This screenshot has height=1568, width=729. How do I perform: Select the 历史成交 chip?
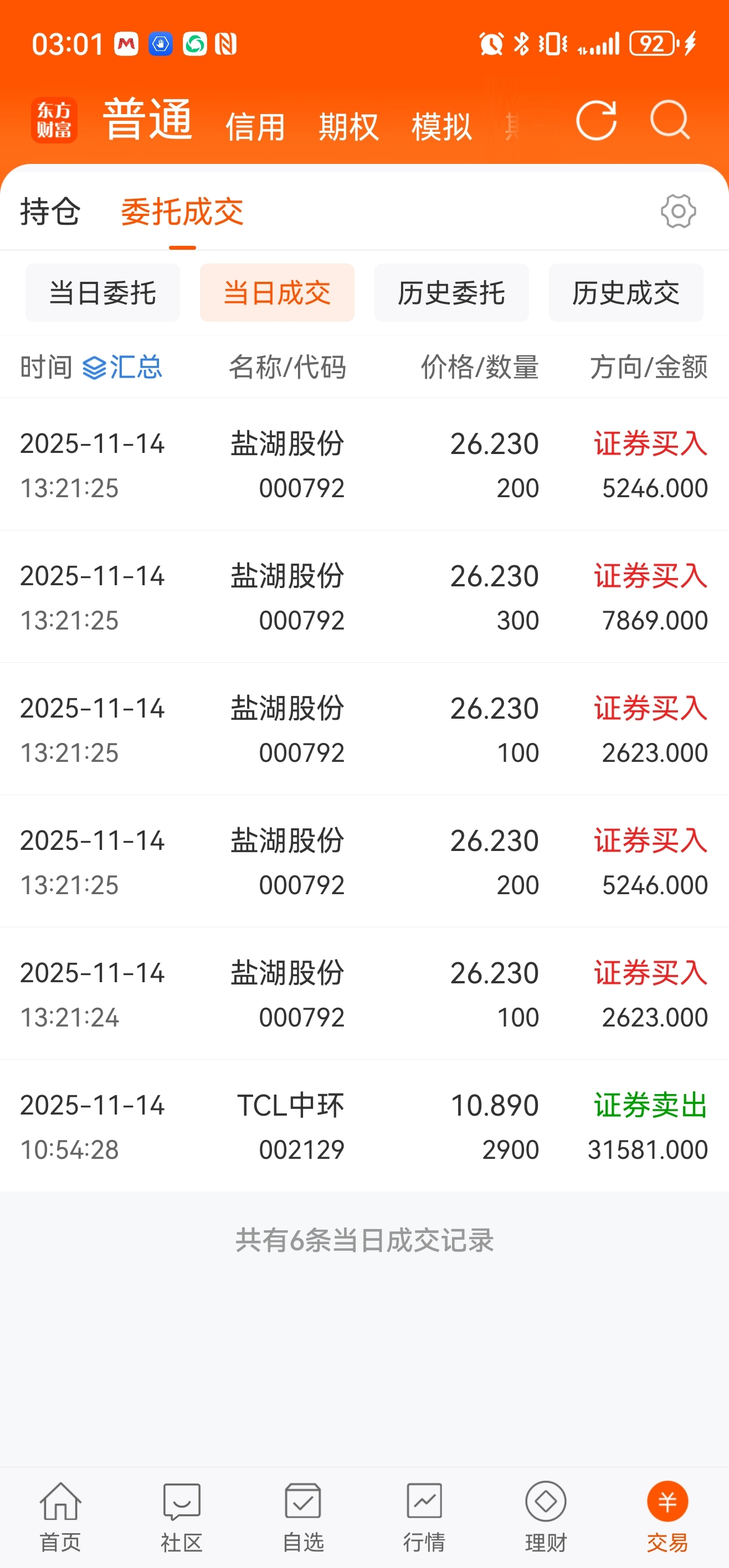(626, 293)
